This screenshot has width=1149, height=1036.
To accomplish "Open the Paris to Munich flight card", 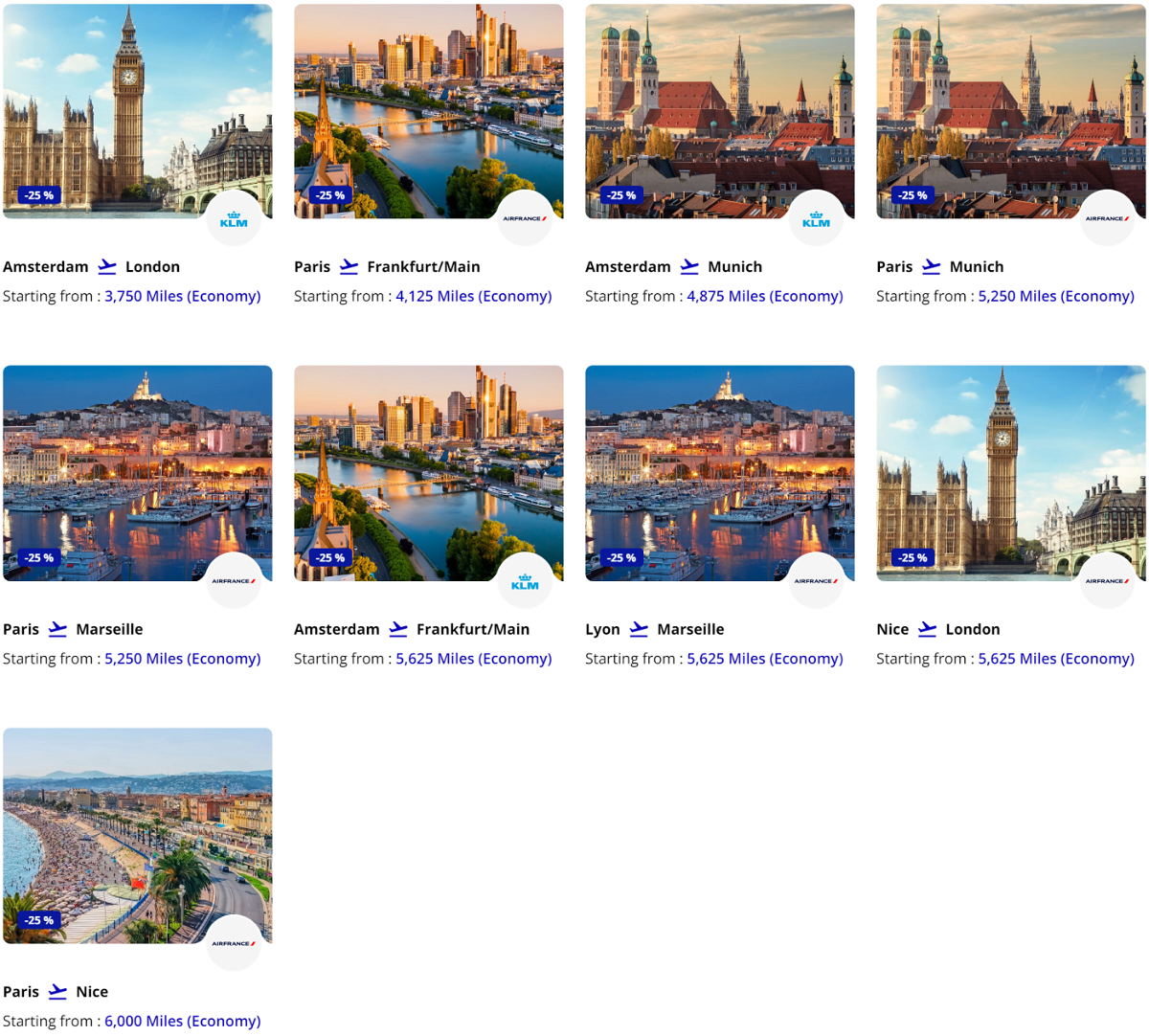I will [x=1010, y=112].
